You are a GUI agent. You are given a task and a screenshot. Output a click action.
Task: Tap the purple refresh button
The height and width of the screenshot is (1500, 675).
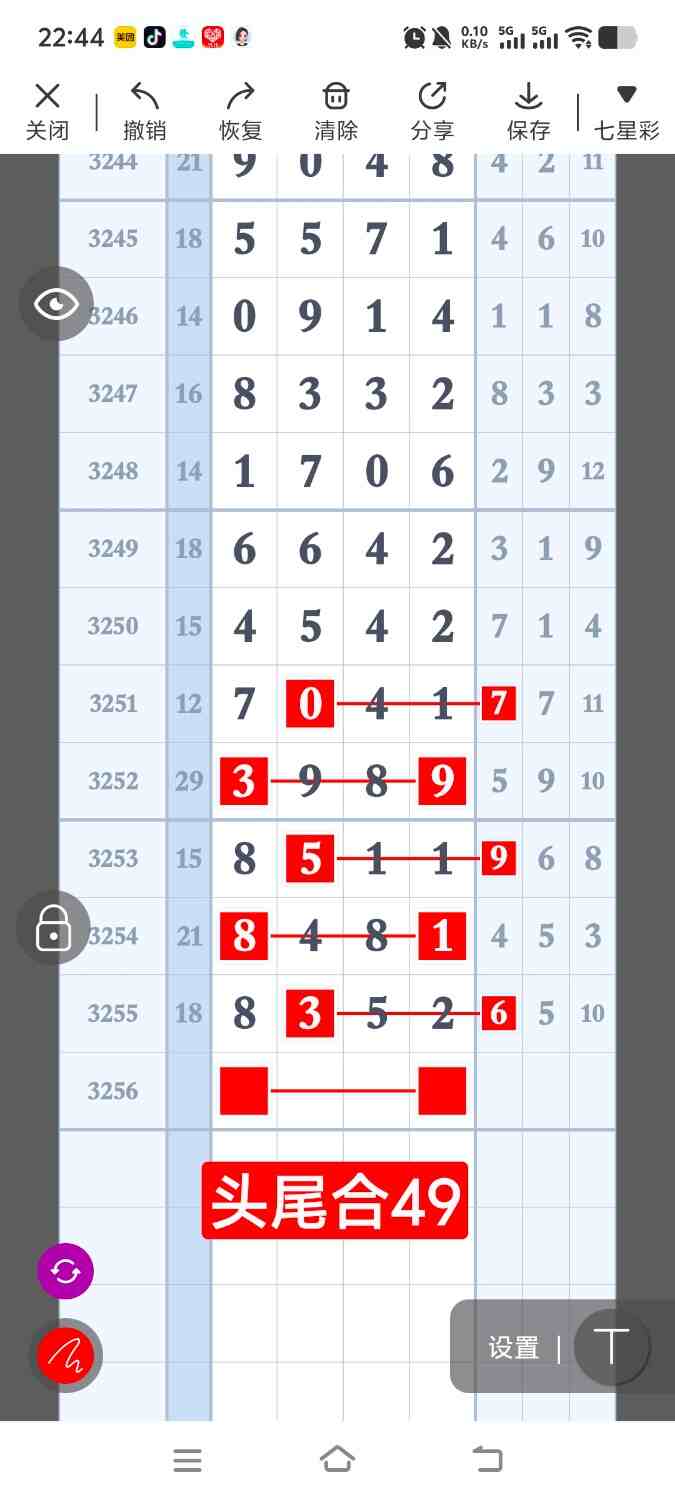click(65, 1271)
